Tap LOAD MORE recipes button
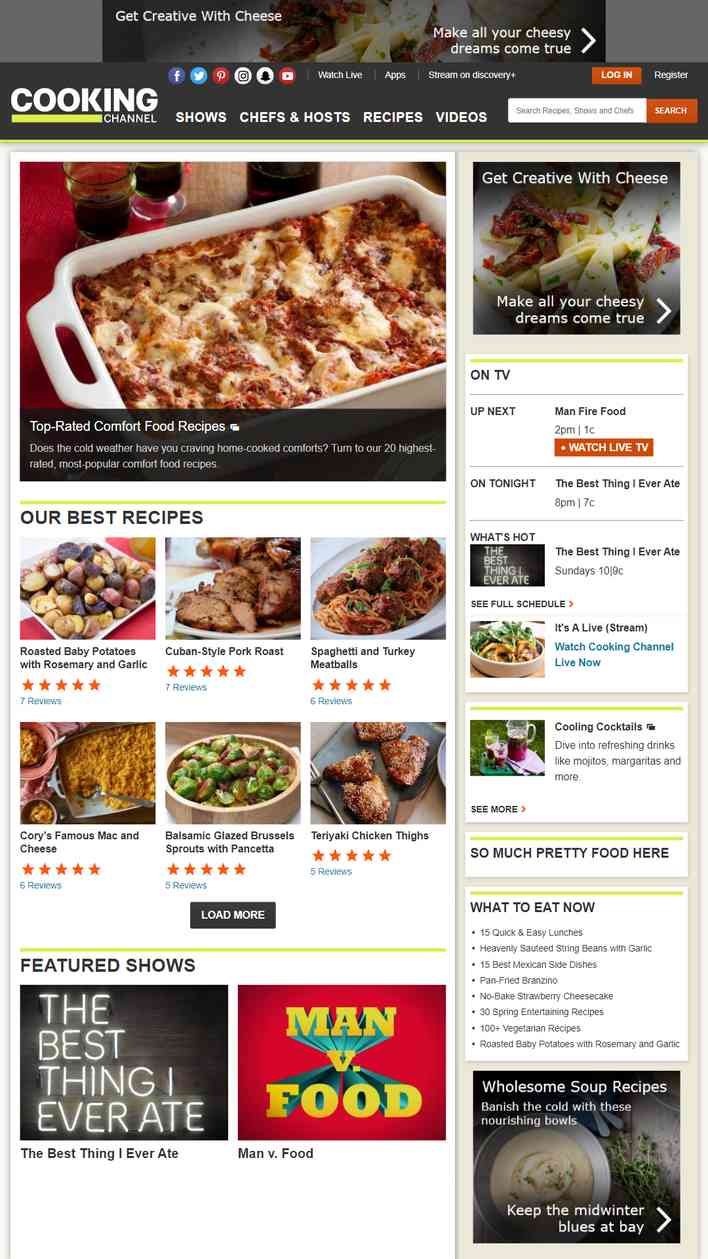Viewport: 708px width, 1259px height. point(233,915)
